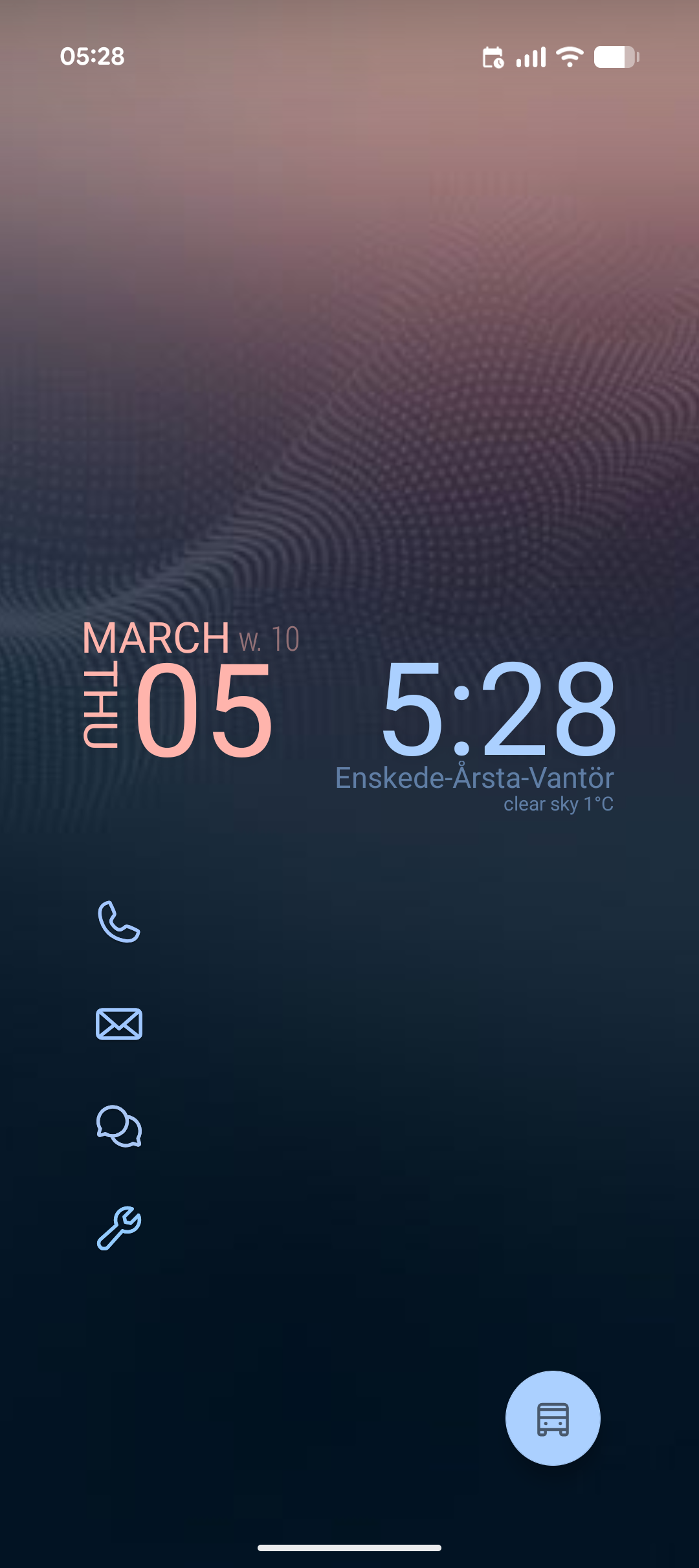Open the phone dialer icon
The width and height of the screenshot is (699, 1568).
click(x=118, y=921)
